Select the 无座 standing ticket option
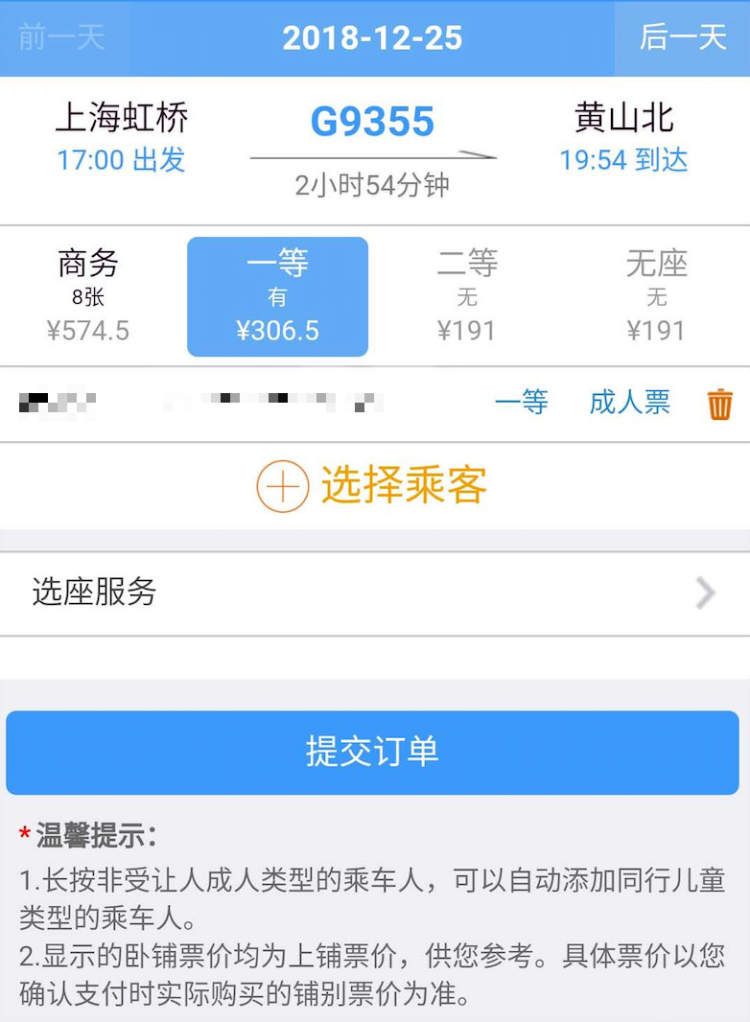 (656, 296)
